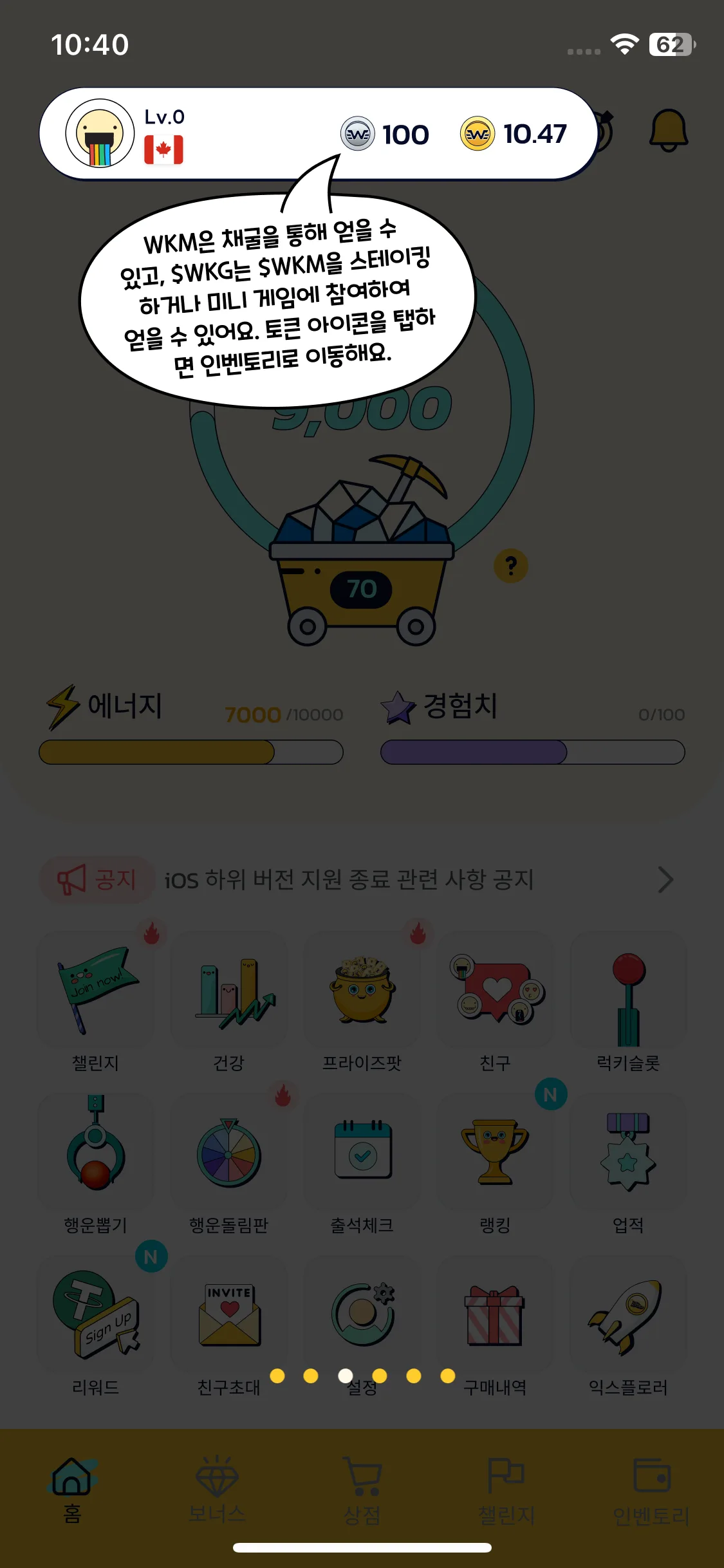Viewport: 724px width, 1568px height.
Task: Tap the profile avatar
Action: (100, 134)
